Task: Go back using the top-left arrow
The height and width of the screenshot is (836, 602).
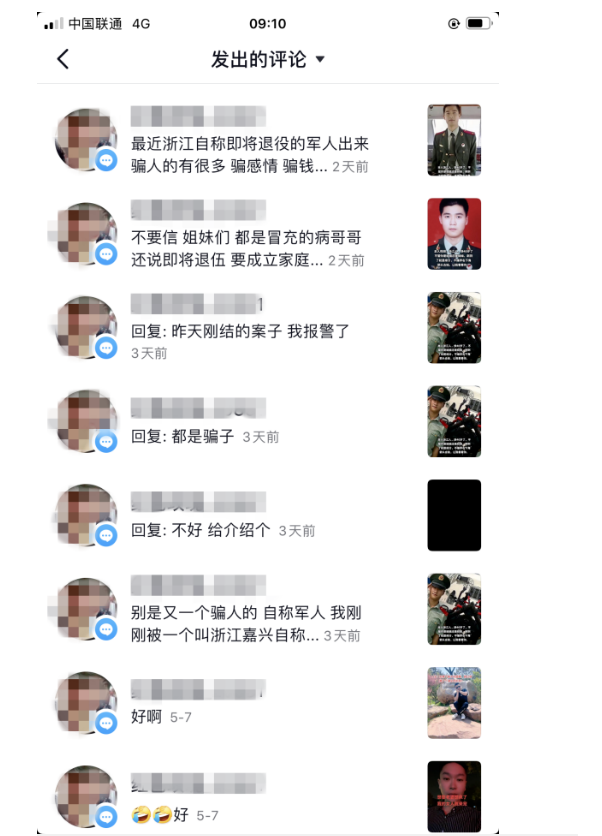Action: point(63,59)
